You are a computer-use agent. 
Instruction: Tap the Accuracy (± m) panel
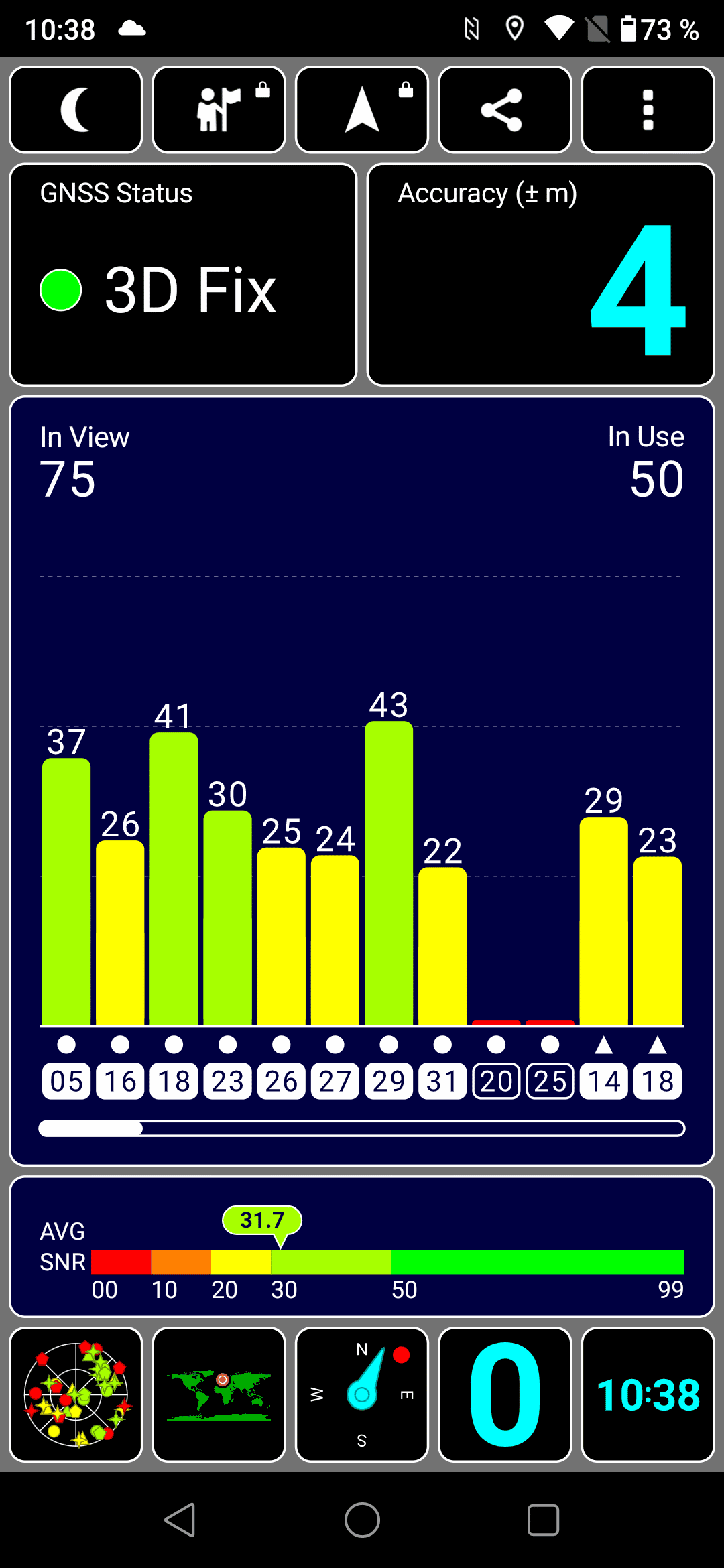point(541,275)
